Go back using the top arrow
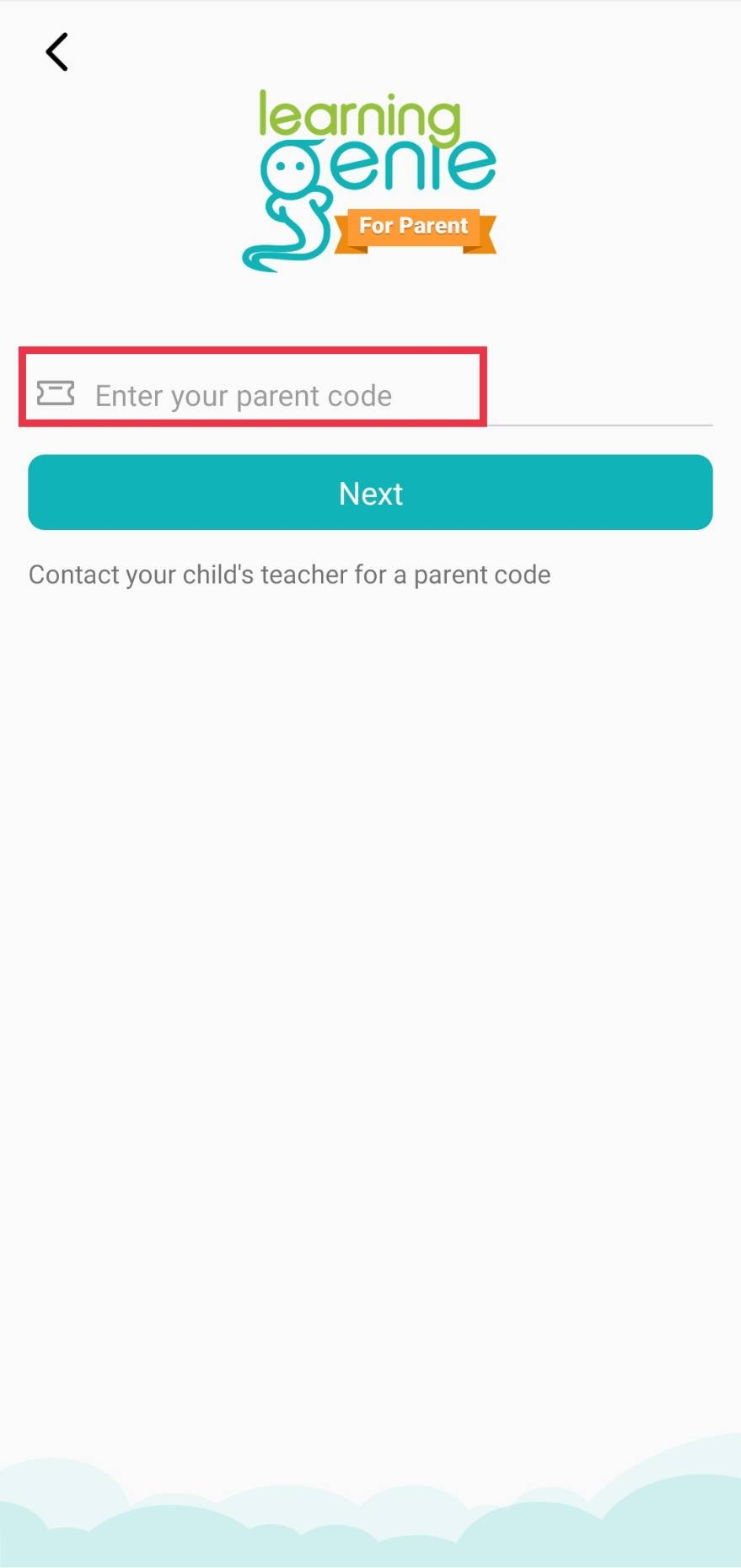 tap(56, 52)
